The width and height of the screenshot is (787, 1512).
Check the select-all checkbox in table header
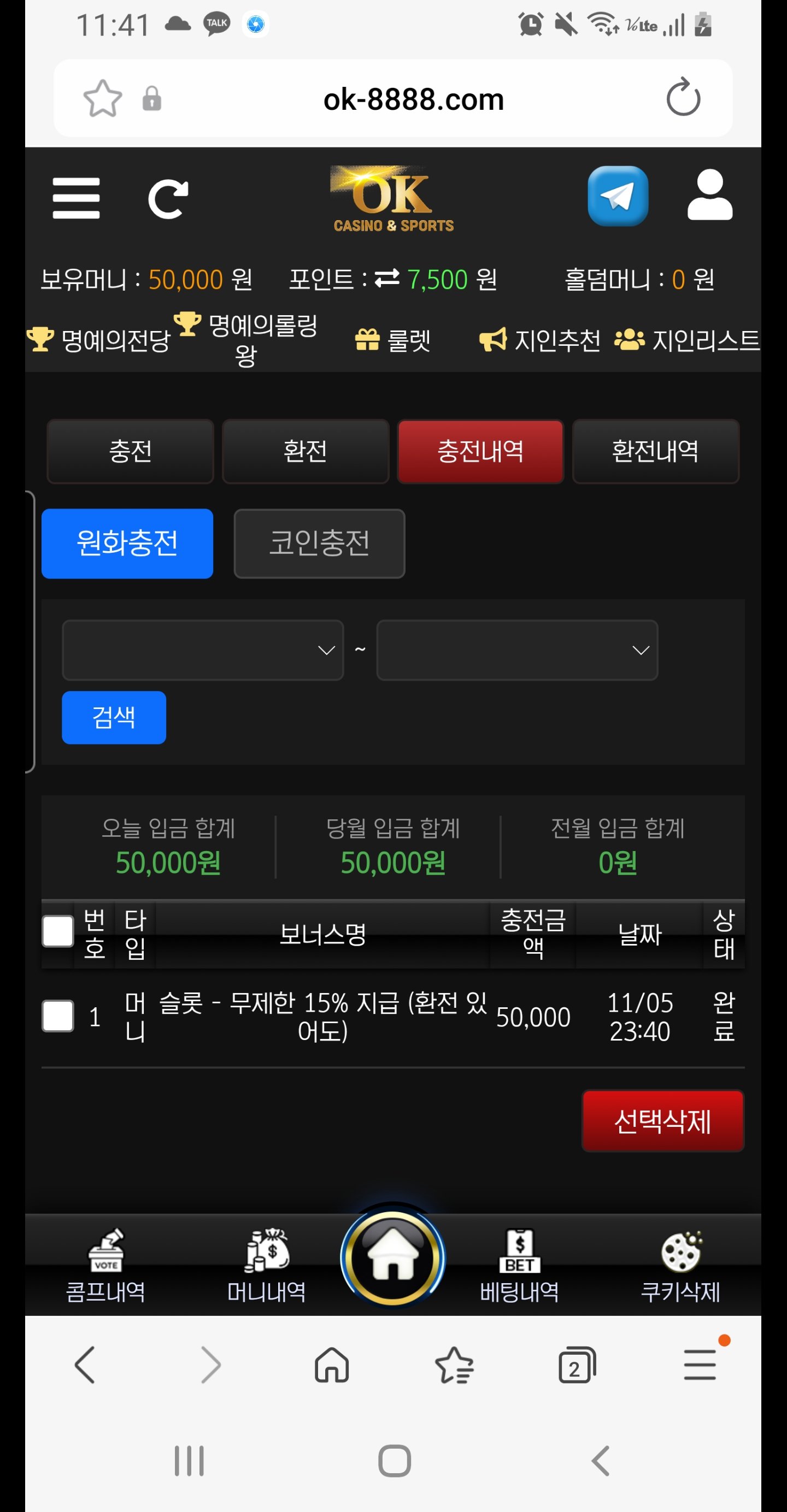[x=57, y=931]
